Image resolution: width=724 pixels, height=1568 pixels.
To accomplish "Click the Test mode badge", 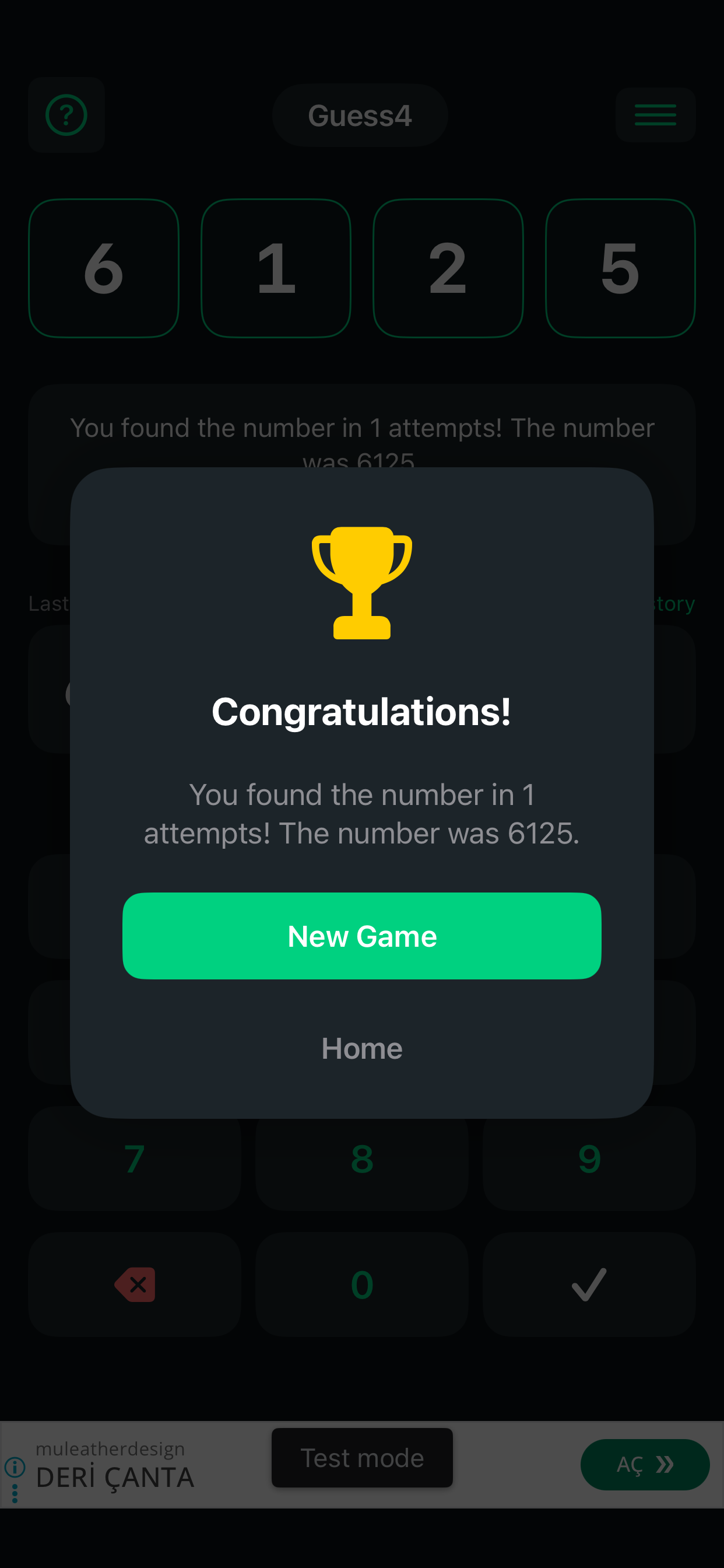I will [x=361, y=1458].
